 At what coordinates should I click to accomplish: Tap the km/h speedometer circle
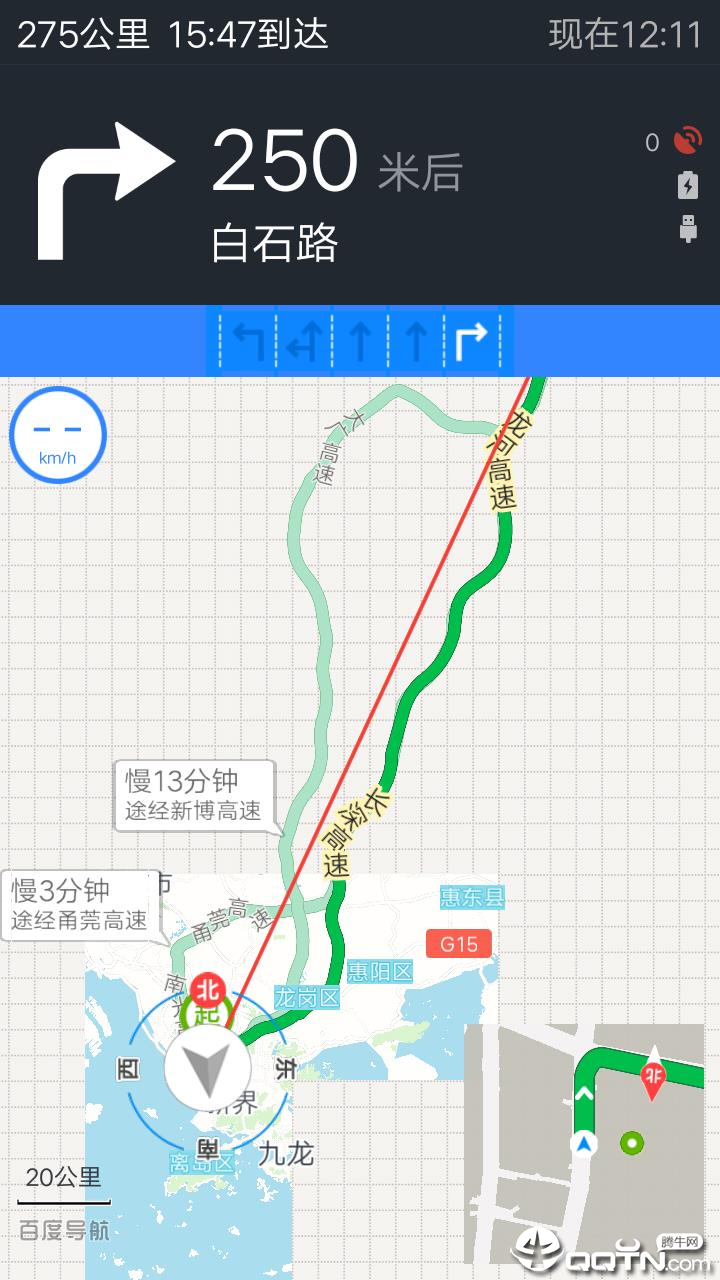57,435
